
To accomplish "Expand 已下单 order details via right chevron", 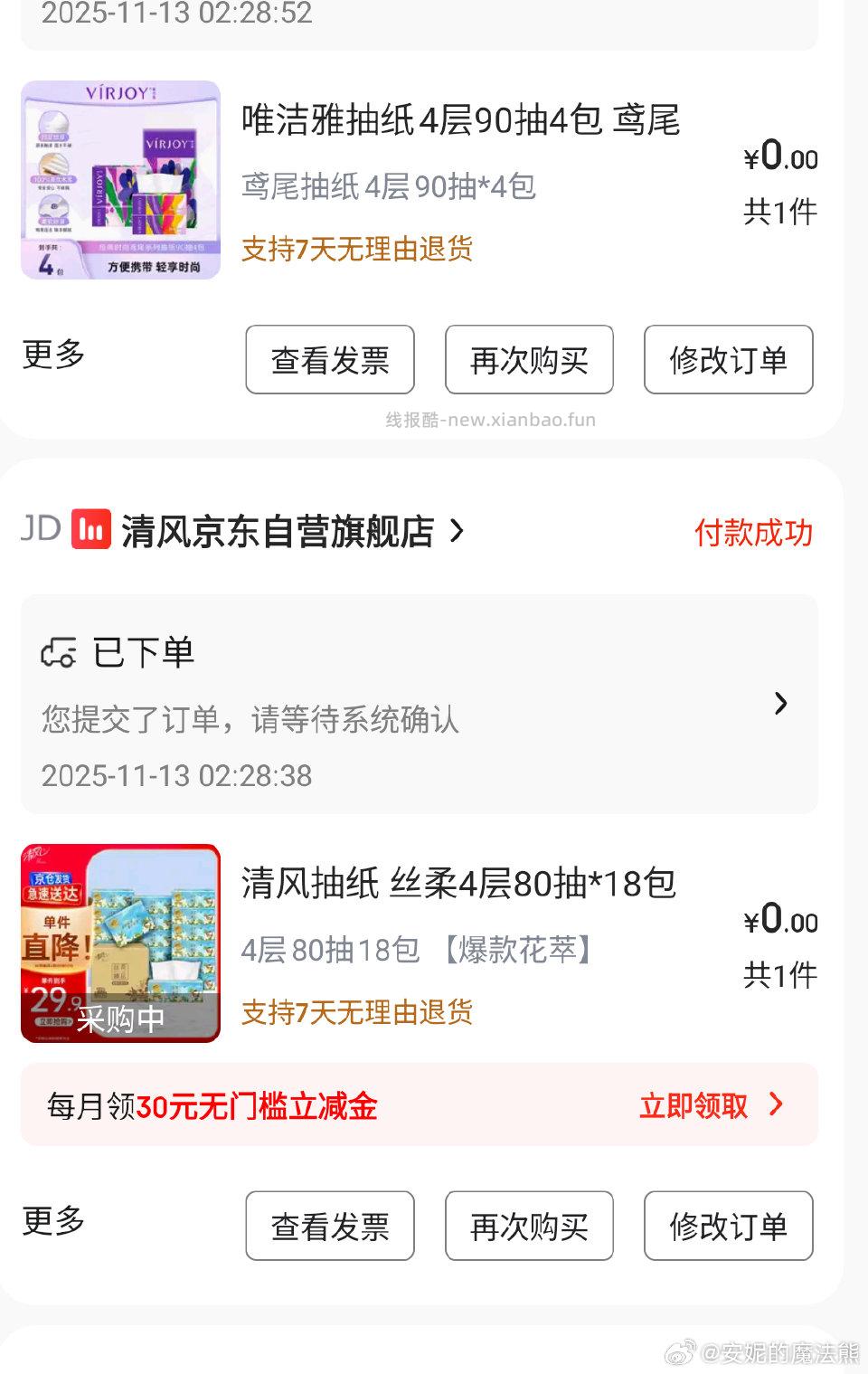I will click(780, 704).
